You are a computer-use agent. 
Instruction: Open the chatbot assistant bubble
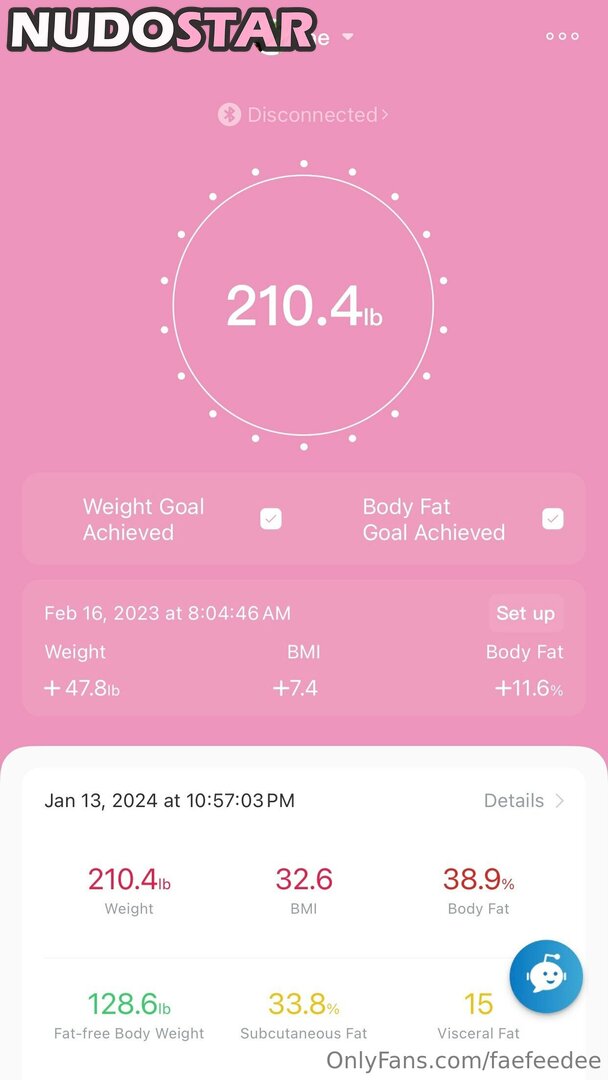tap(546, 977)
